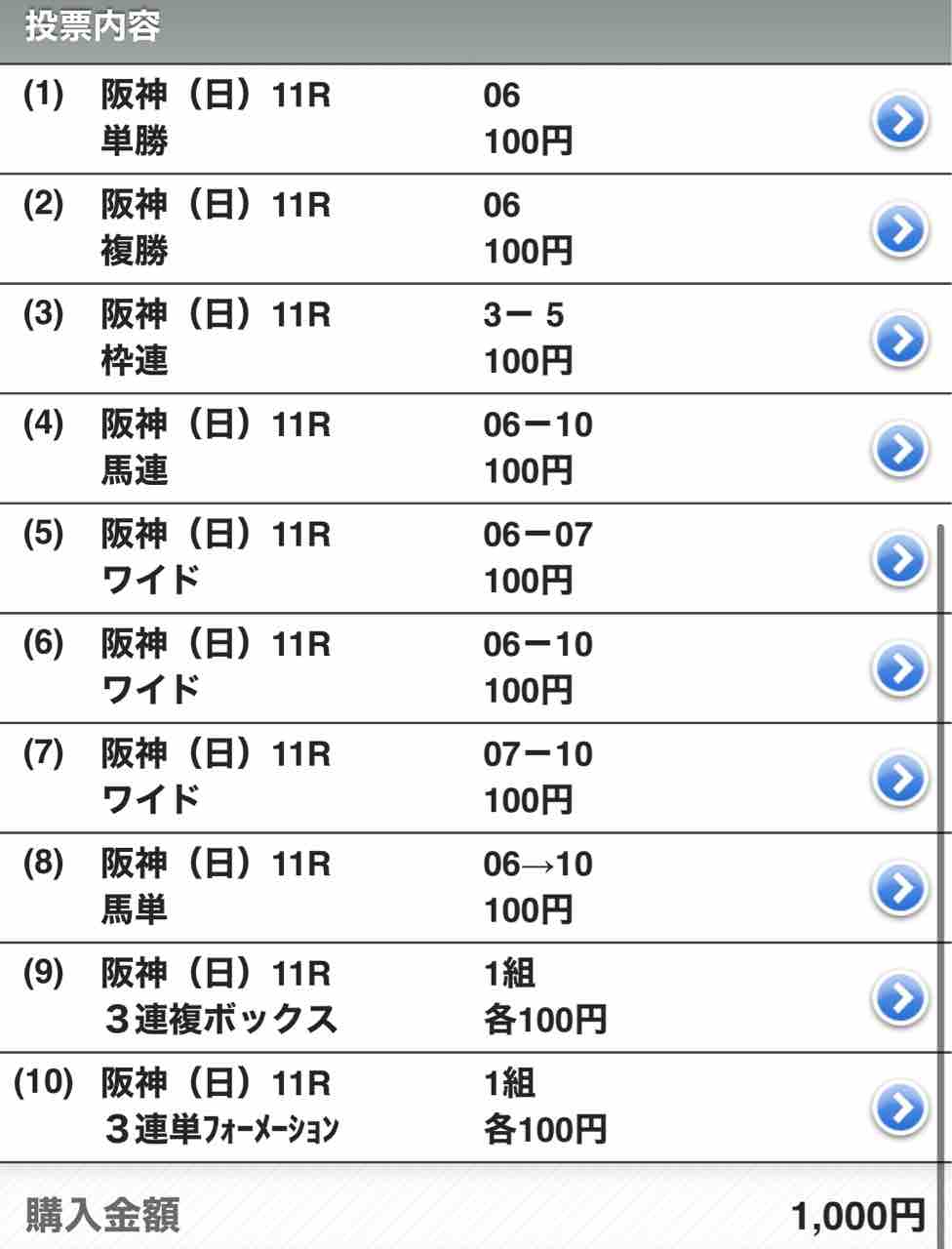The width and height of the screenshot is (952, 1249).
Task: Open bet (1) 単勝 06 details
Action: point(897,120)
